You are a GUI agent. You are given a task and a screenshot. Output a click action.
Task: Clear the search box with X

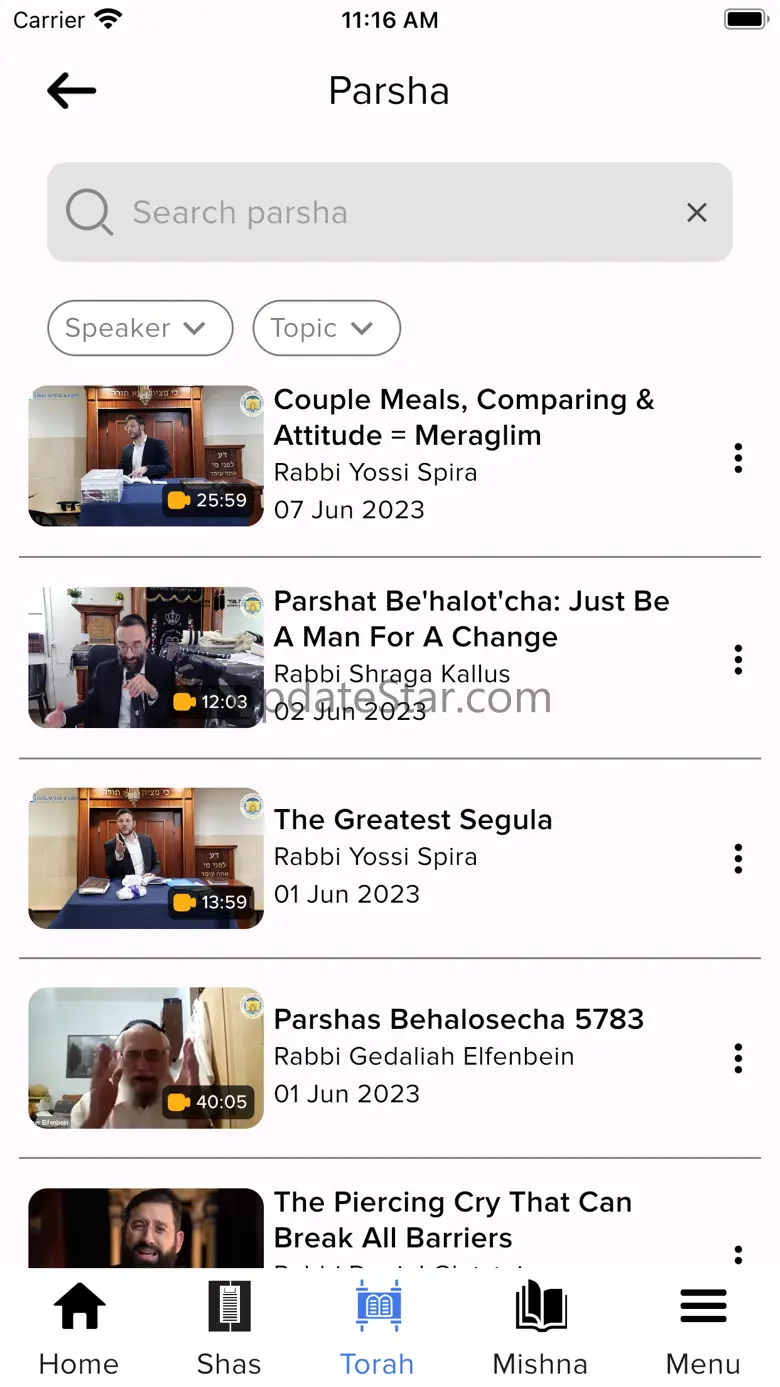pyautogui.click(x=697, y=212)
